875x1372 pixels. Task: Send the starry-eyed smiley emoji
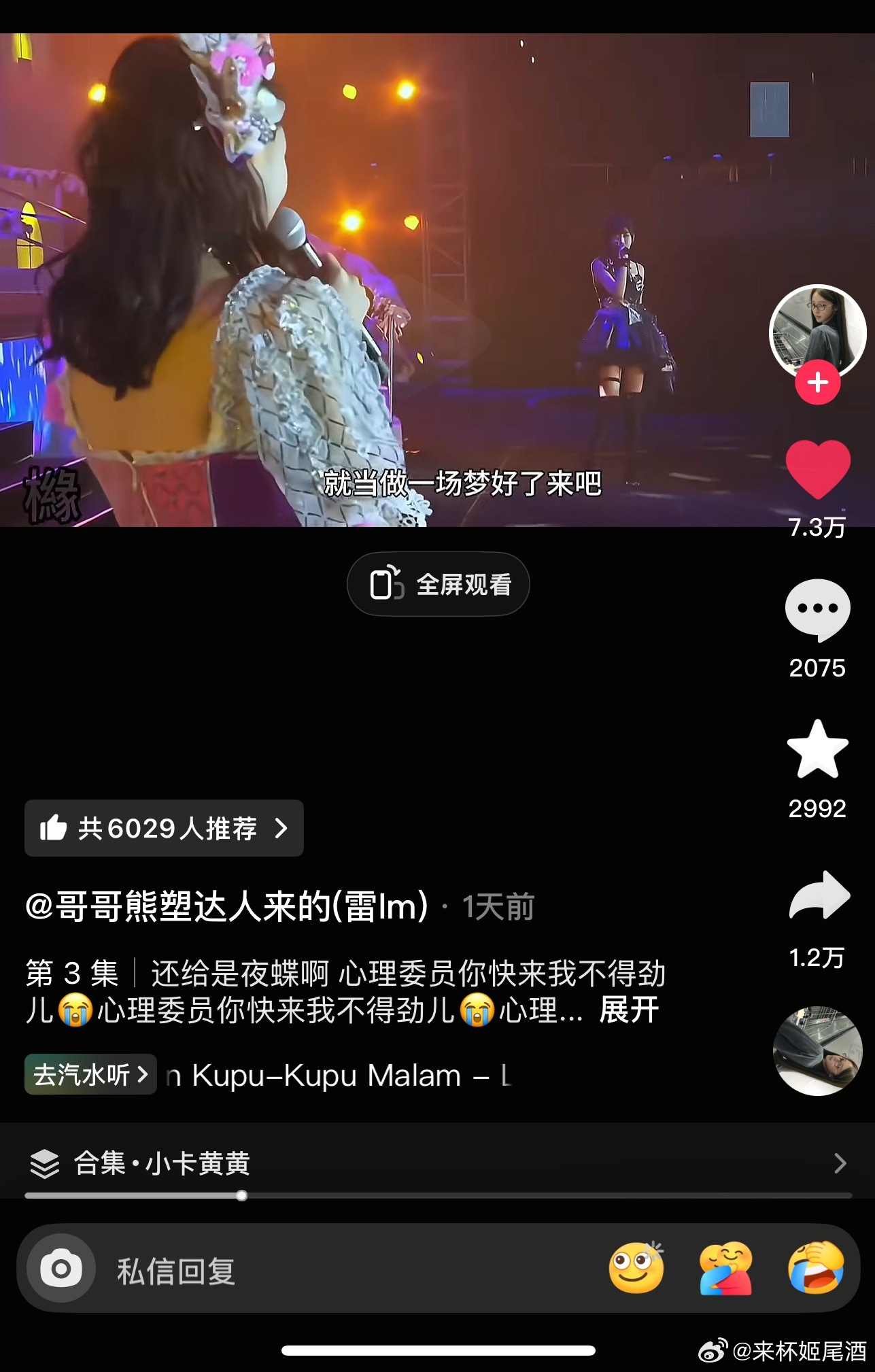pos(636,1269)
